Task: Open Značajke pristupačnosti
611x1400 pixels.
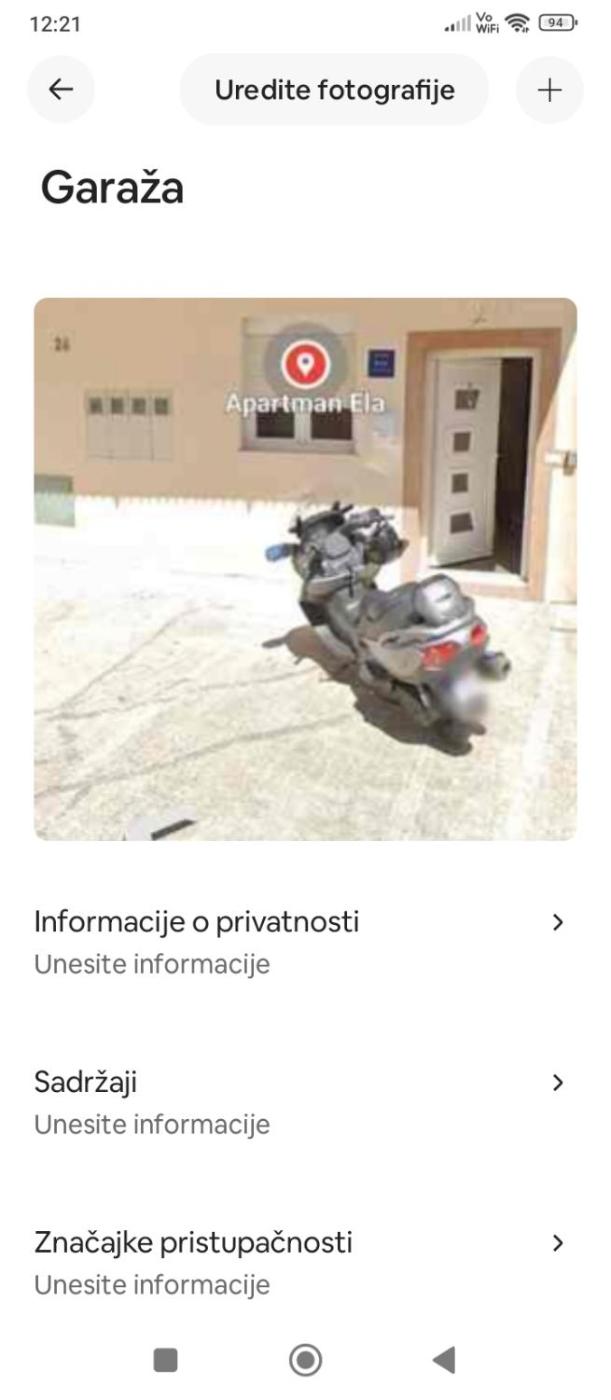Action: click(x=300, y=1261)
